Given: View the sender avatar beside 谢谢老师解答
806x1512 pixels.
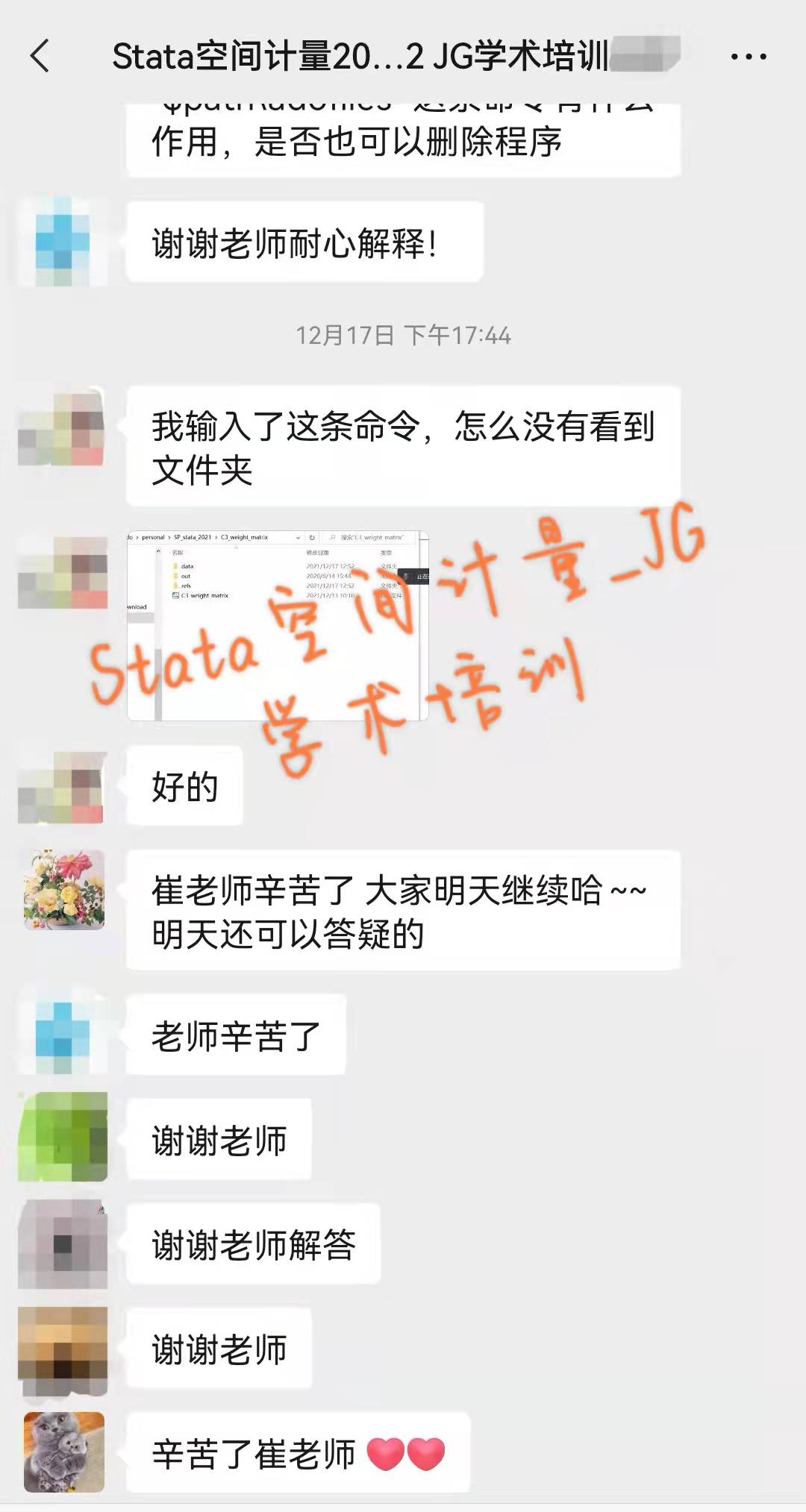Looking at the screenshot, I should [x=63, y=1244].
